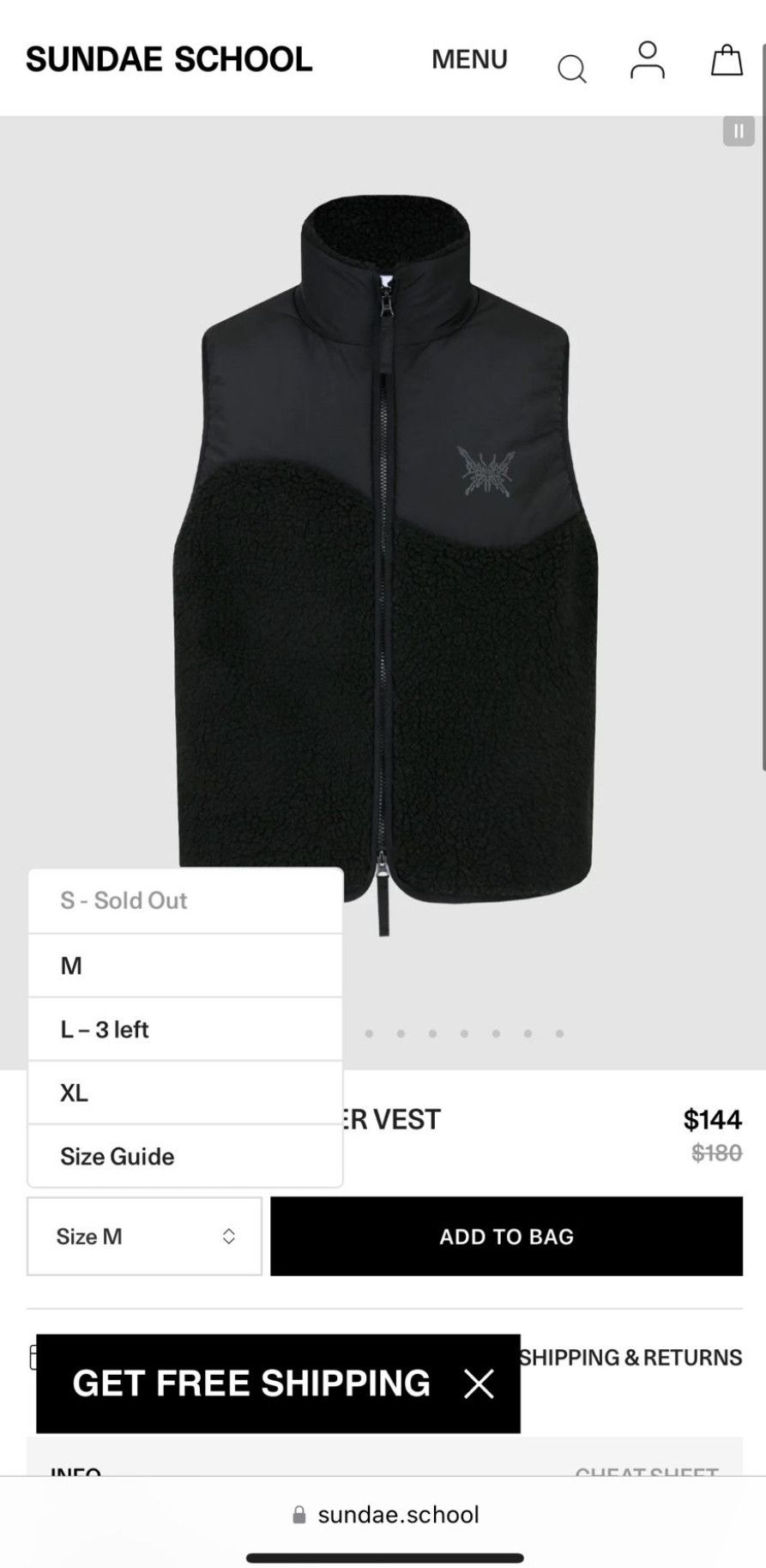Pause the product image slideshow
This screenshot has width=766, height=1568.
[738, 131]
